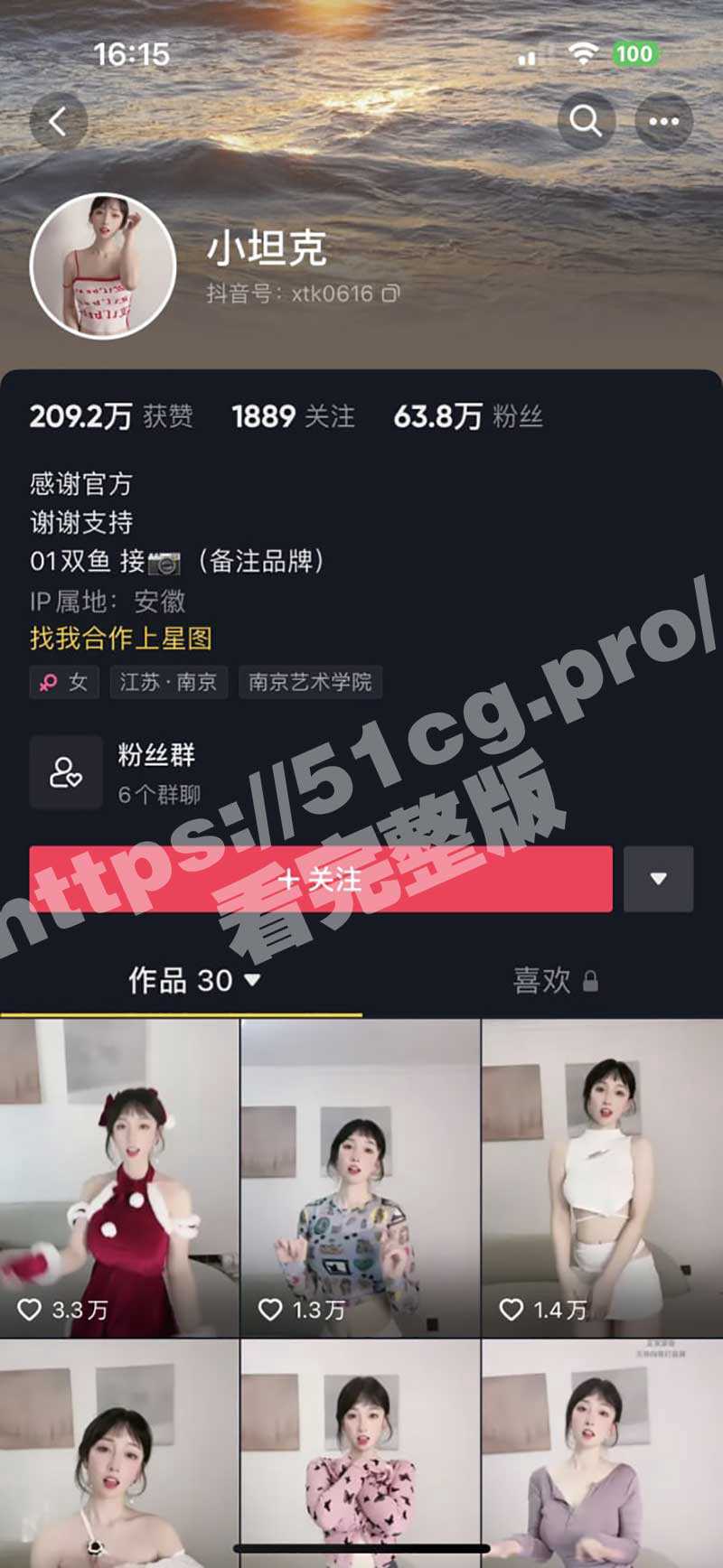Open the video with the purple cardigan
The width and height of the screenshot is (723, 1568).
point(602,1454)
